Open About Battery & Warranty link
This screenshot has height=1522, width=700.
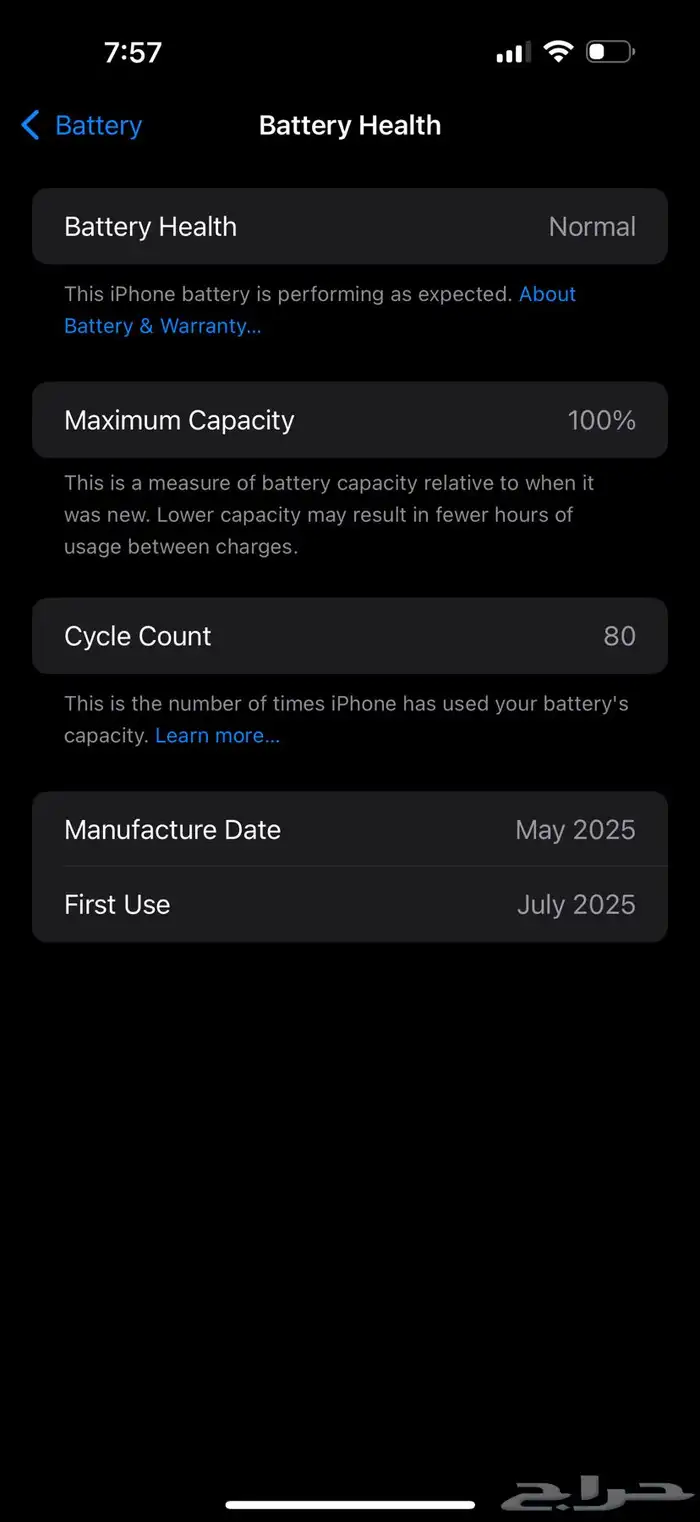(x=162, y=326)
